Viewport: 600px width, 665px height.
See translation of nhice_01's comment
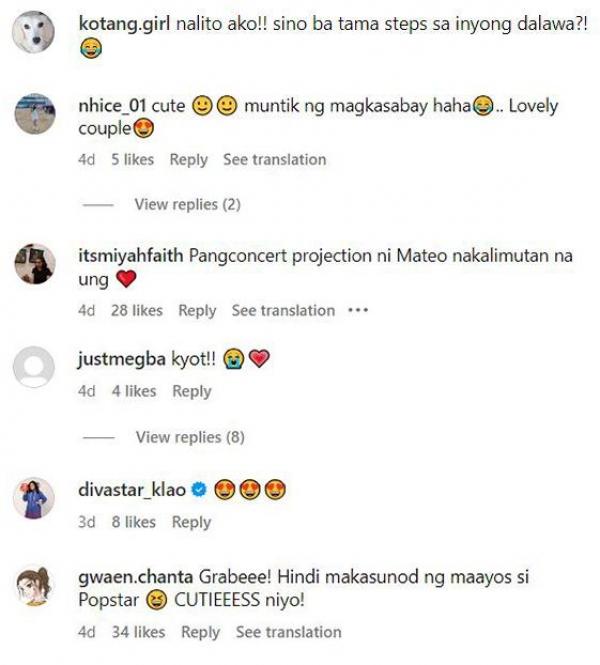(x=274, y=160)
